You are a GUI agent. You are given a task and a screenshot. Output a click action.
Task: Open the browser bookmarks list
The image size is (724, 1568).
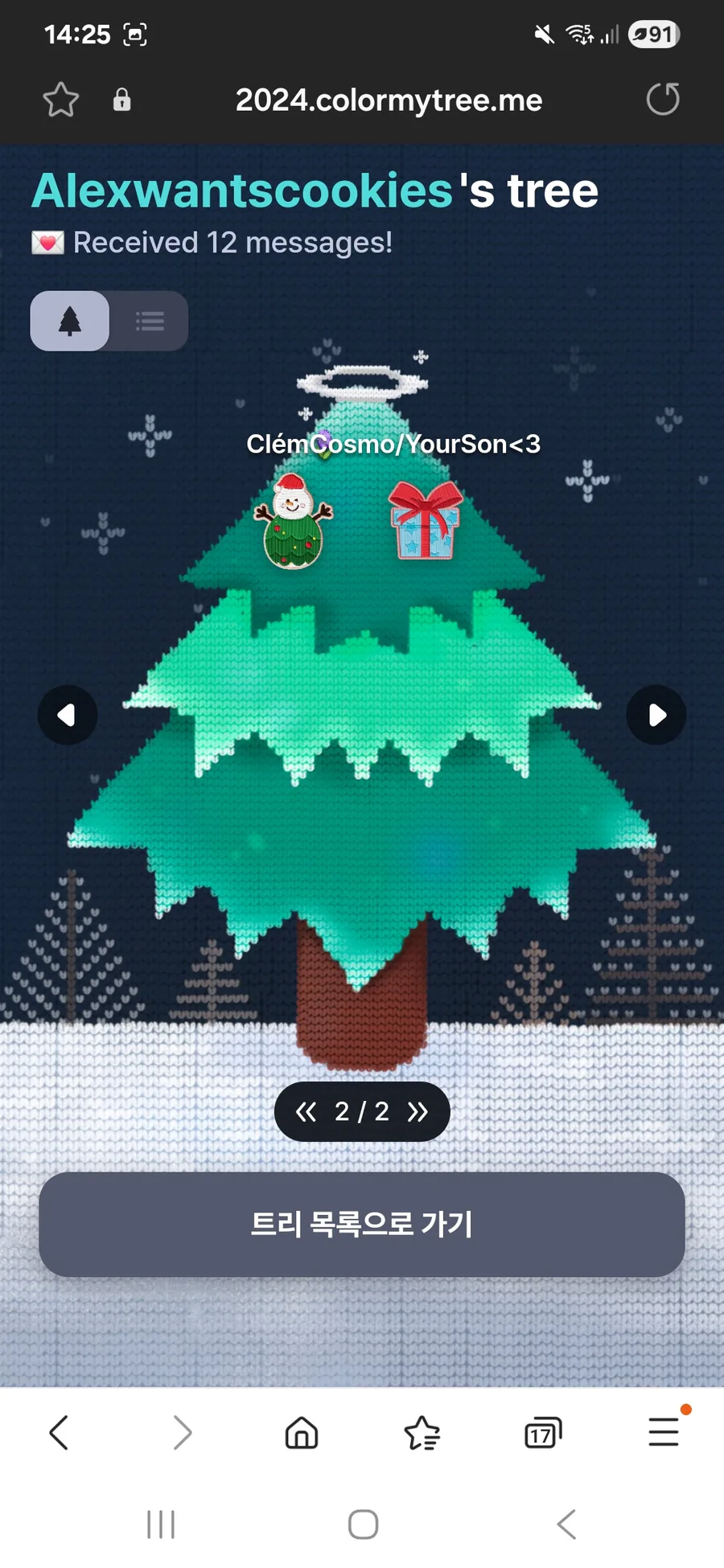point(422,1432)
